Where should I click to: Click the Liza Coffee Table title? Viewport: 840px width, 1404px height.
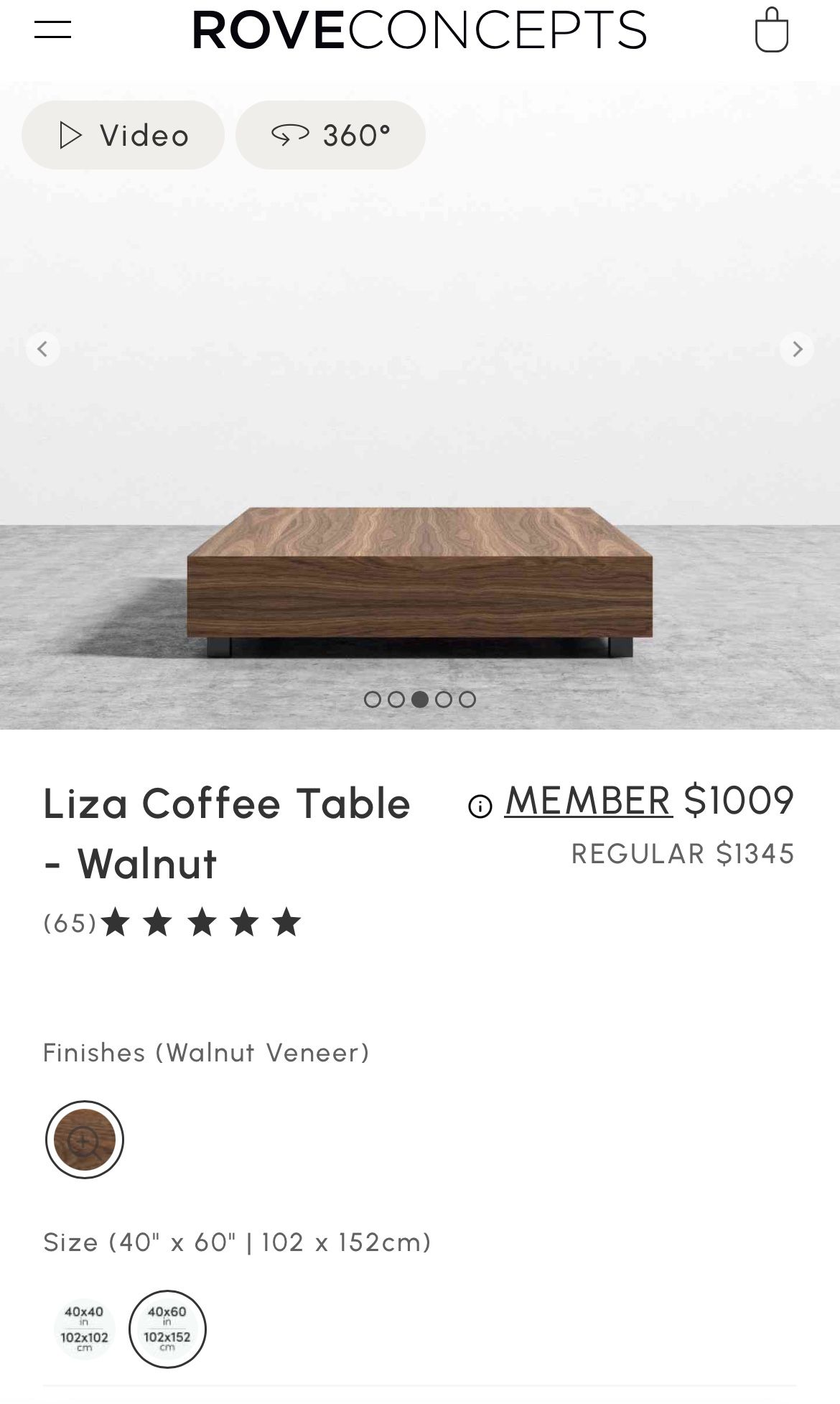click(225, 804)
